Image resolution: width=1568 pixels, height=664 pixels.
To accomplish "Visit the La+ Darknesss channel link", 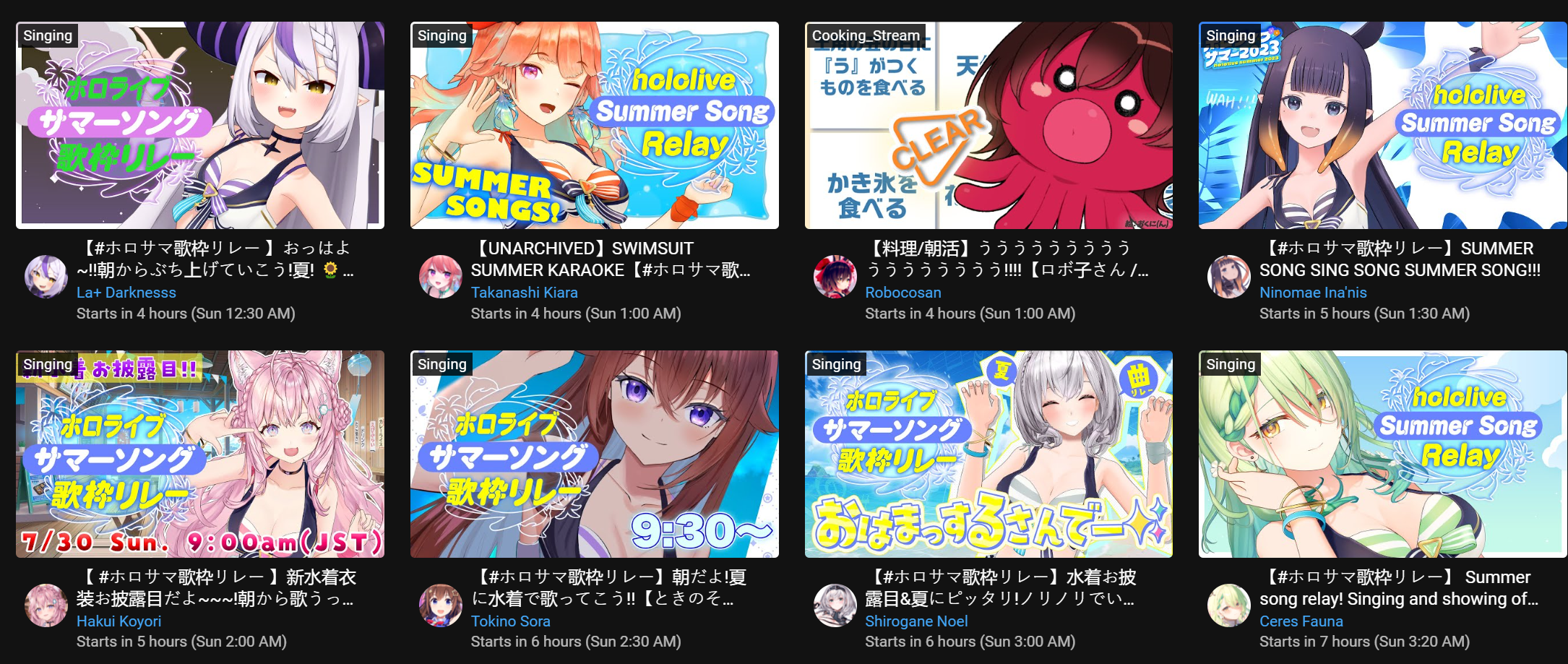I will pos(126,293).
